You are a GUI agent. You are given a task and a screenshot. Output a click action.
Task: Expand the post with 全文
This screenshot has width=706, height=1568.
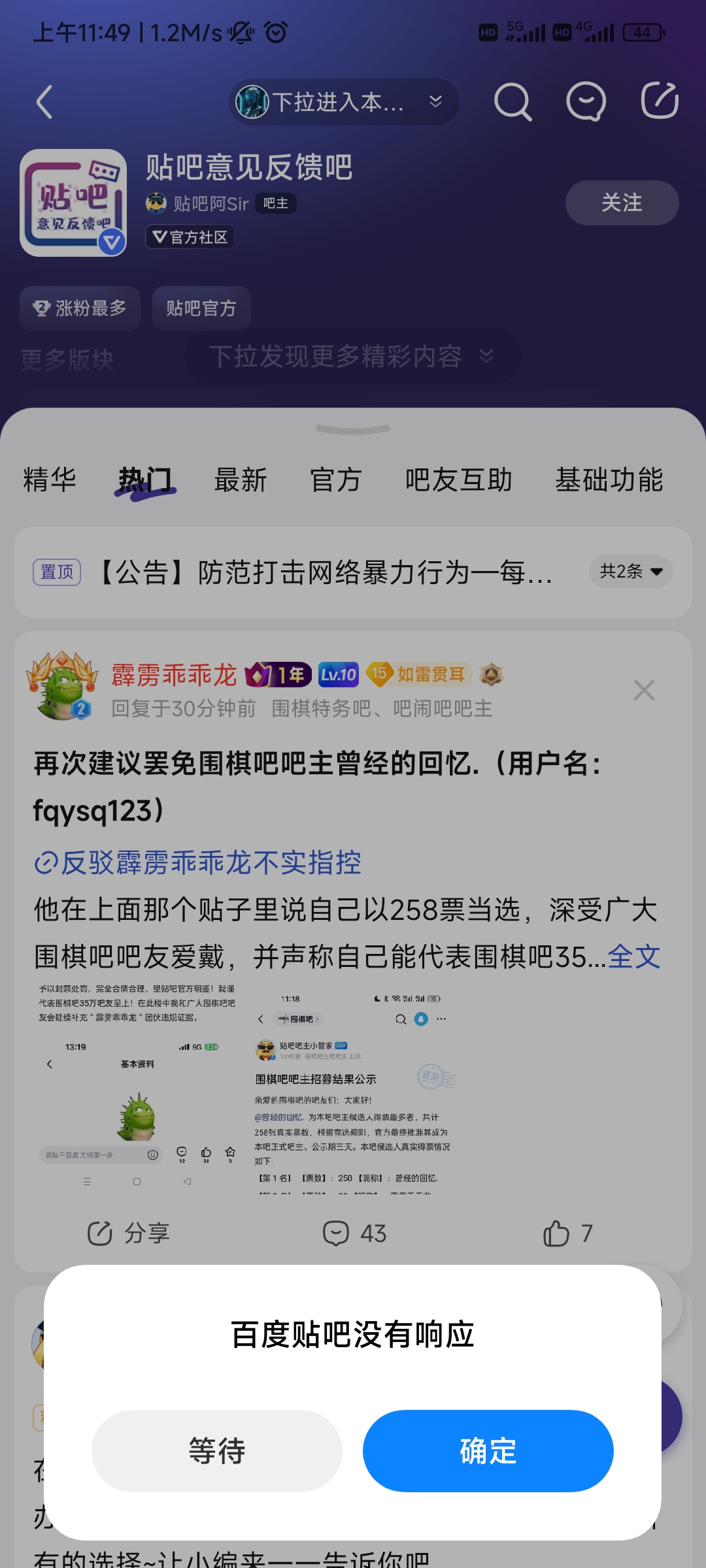point(634,956)
